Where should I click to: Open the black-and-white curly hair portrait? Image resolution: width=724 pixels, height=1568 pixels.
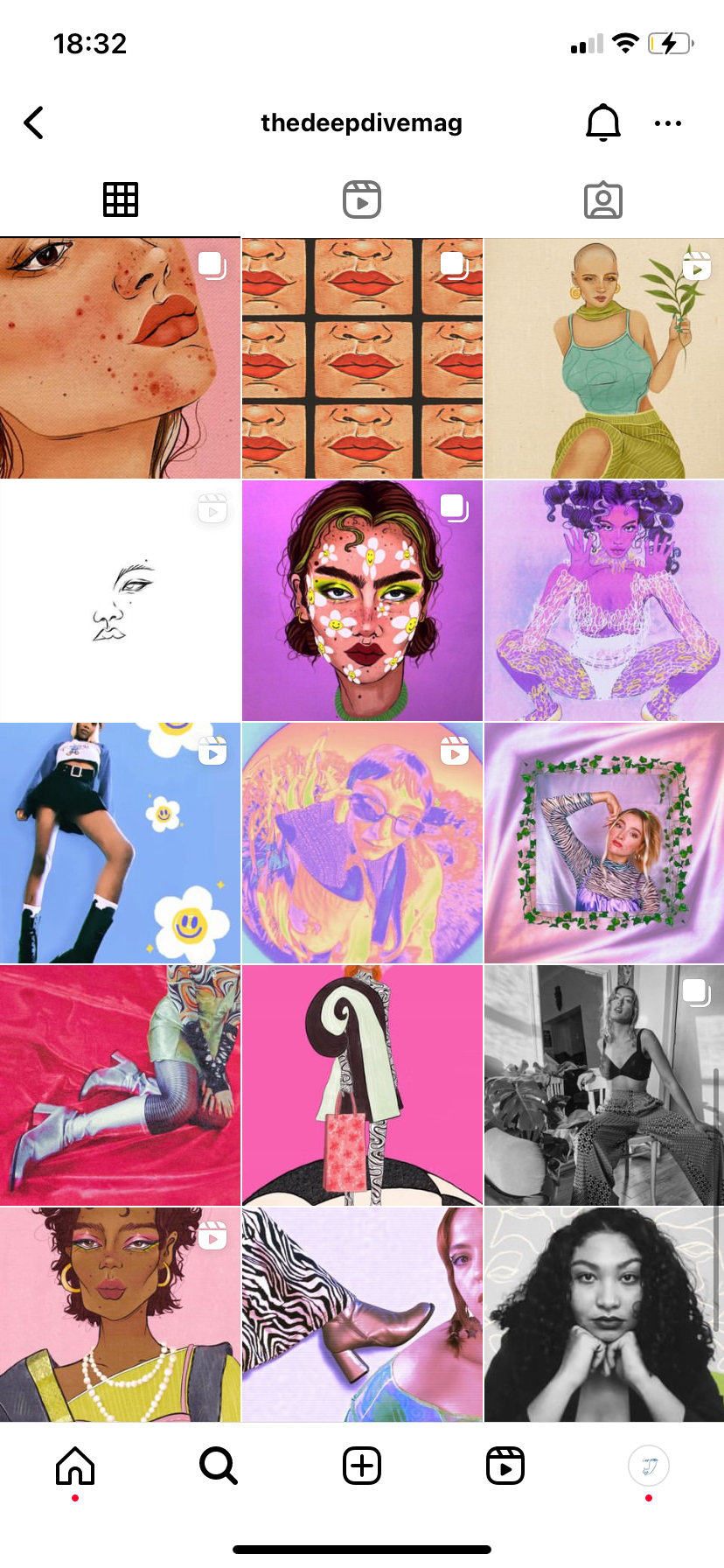coord(604,1315)
